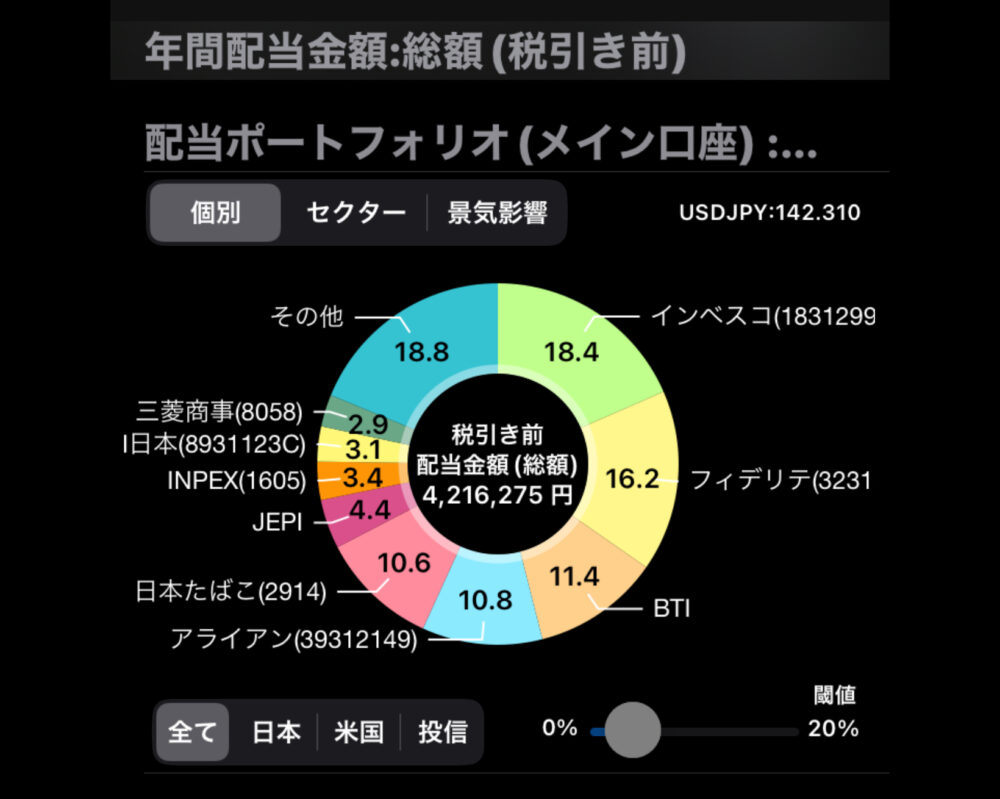This screenshot has height=799, width=1000.
Task: Switch to the 景気影響 view
Action: tap(497, 213)
